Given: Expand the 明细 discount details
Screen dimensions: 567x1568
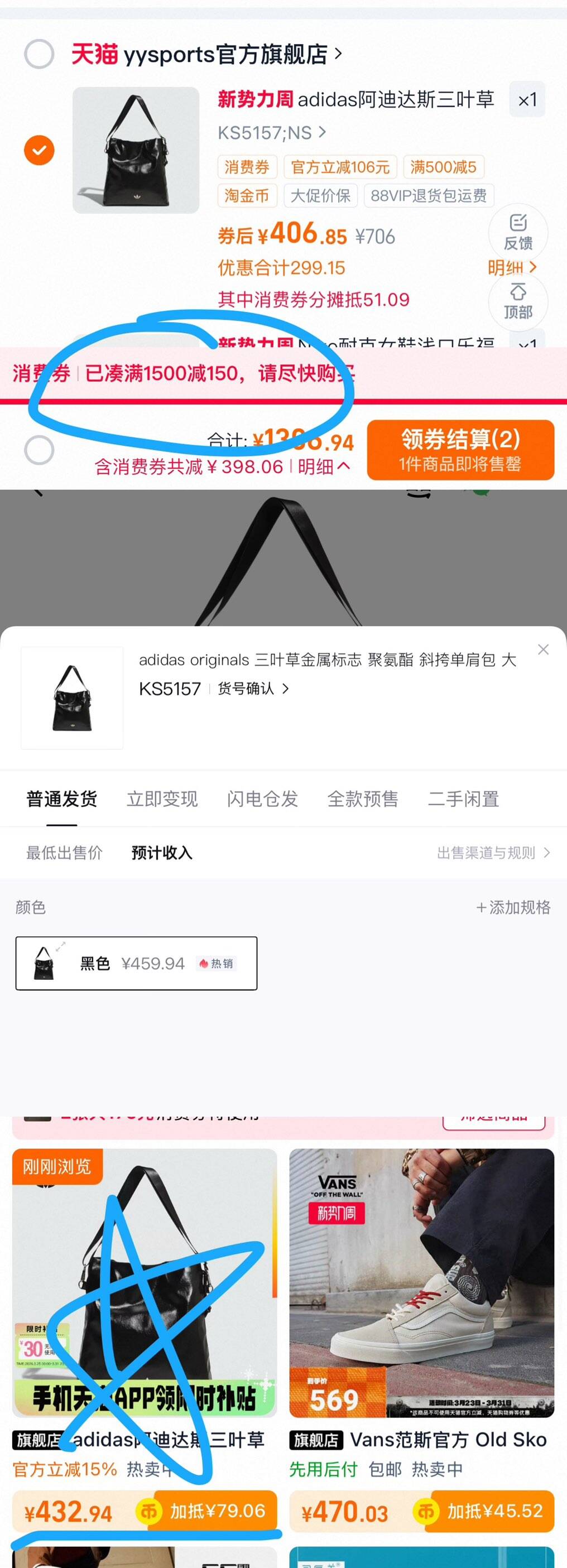Looking at the screenshot, I should (x=511, y=267).
